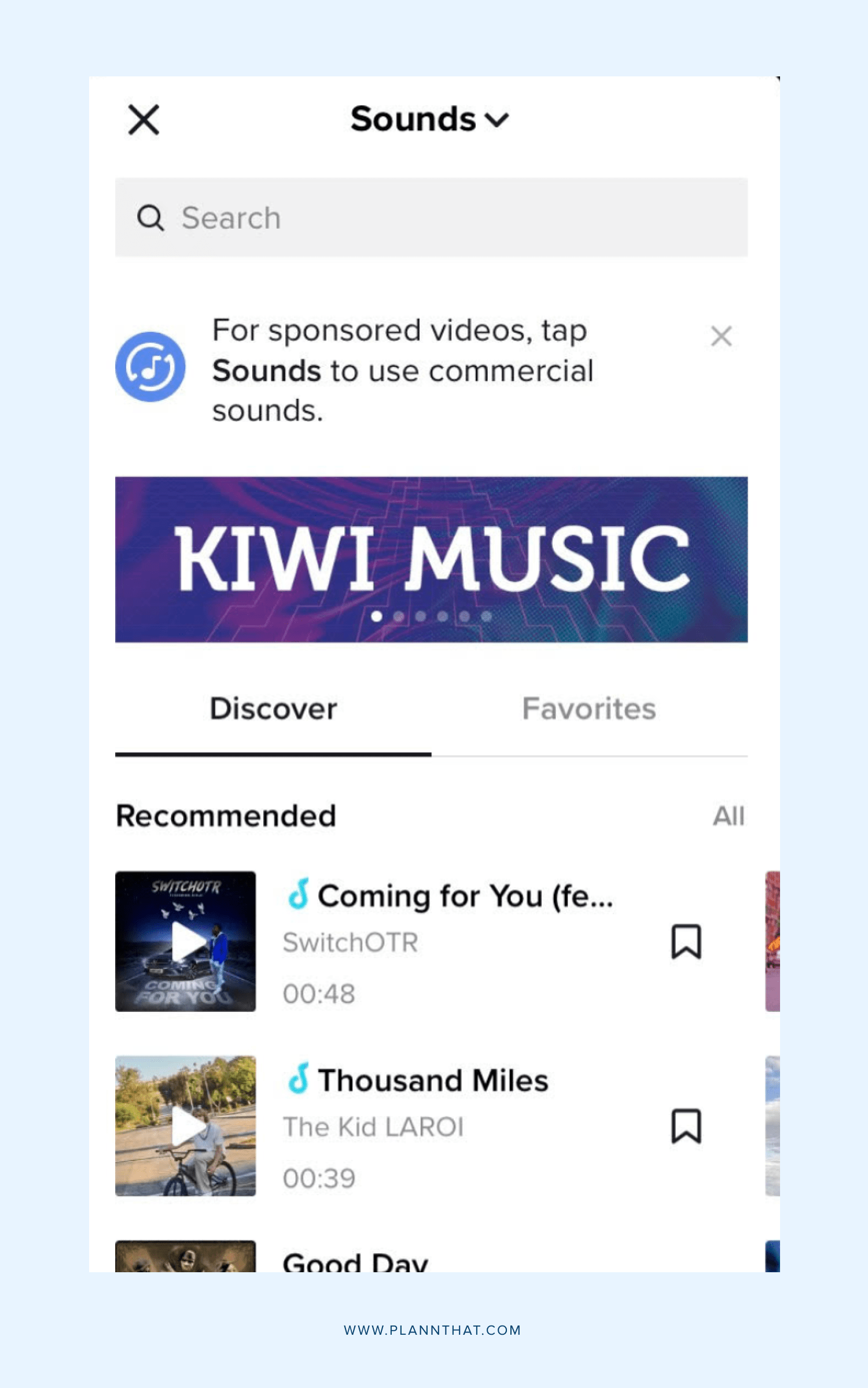The height and width of the screenshot is (1388, 868).
Task: Switch to the Favorites tab
Action: pyautogui.click(x=589, y=708)
